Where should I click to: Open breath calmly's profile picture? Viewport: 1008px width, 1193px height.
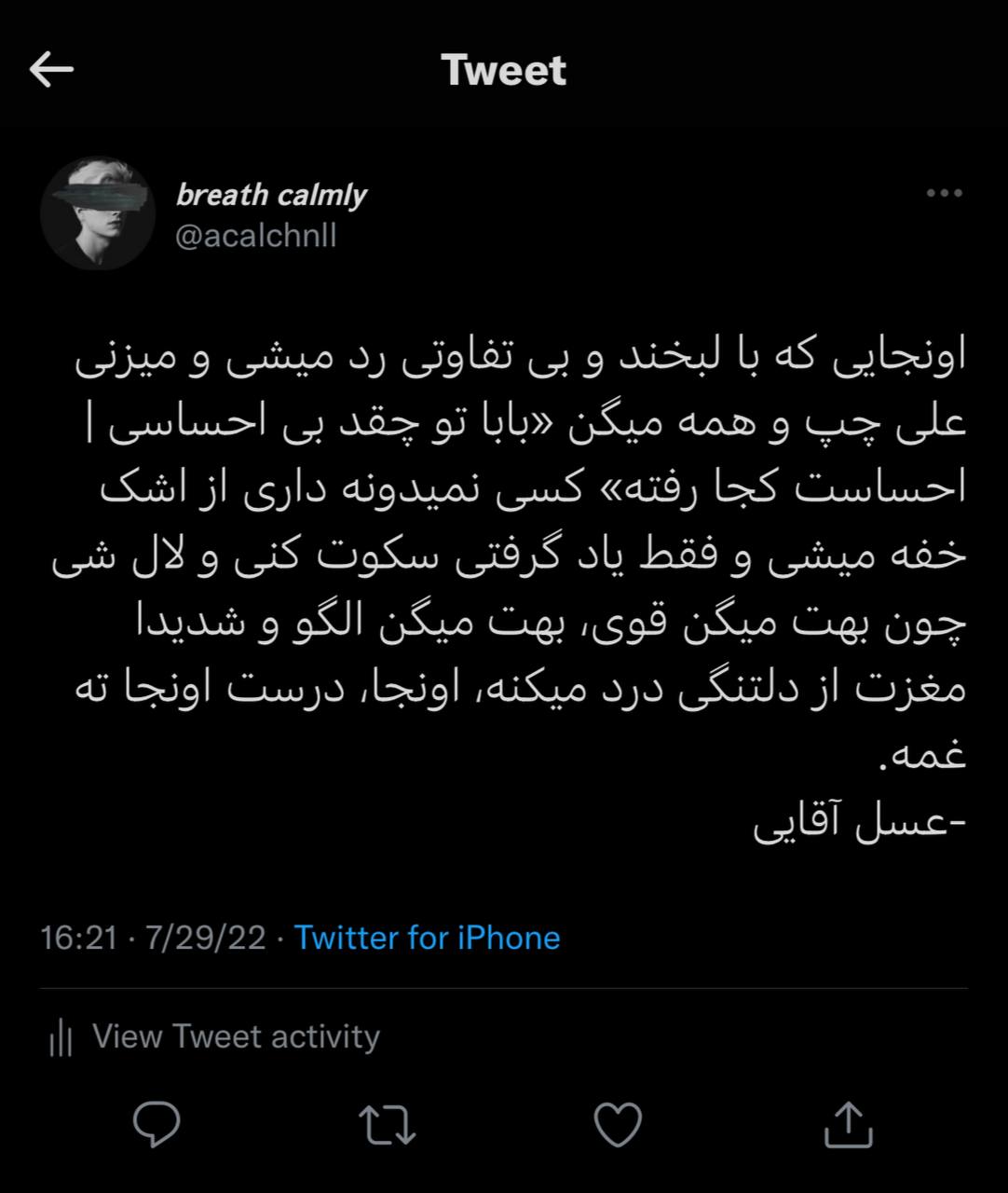point(98,213)
